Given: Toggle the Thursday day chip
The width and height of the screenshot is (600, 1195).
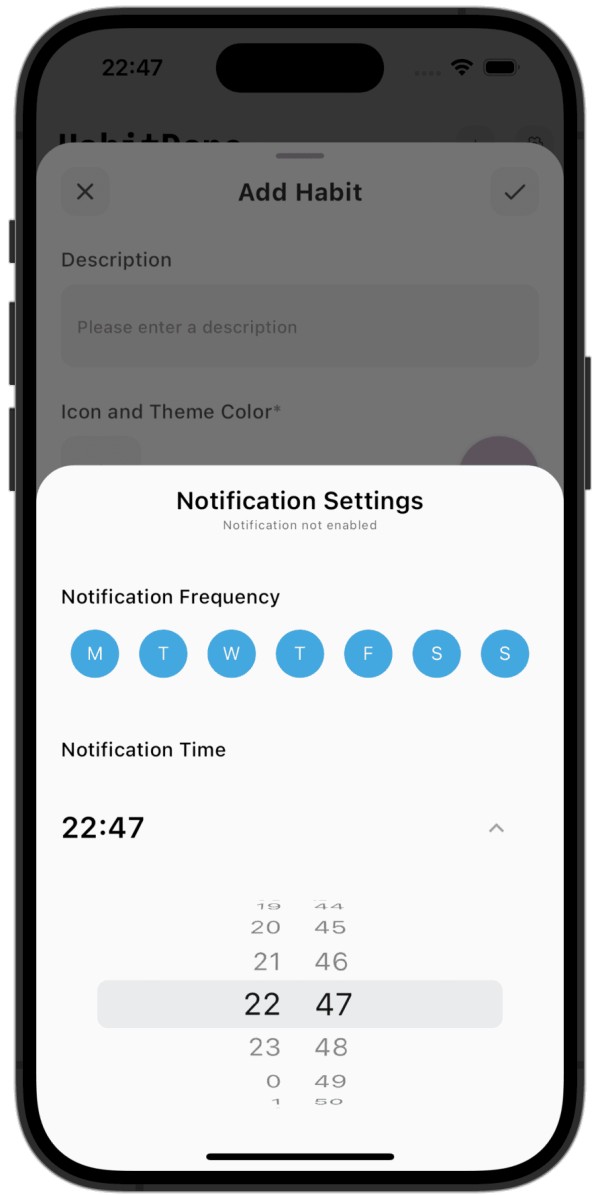Looking at the screenshot, I should pyautogui.click(x=300, y=653).
